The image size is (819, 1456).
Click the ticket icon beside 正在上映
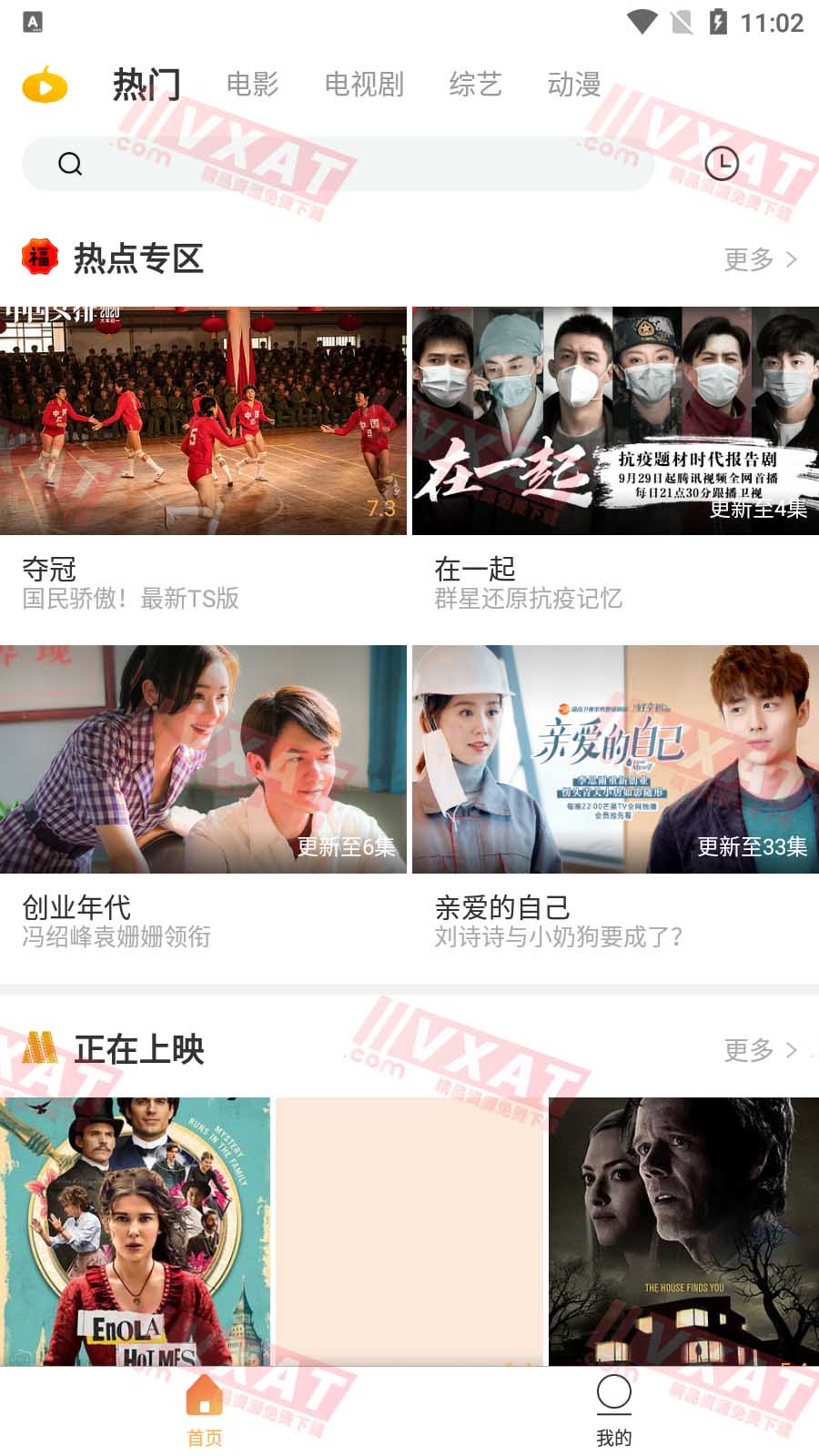[38, 1048]
